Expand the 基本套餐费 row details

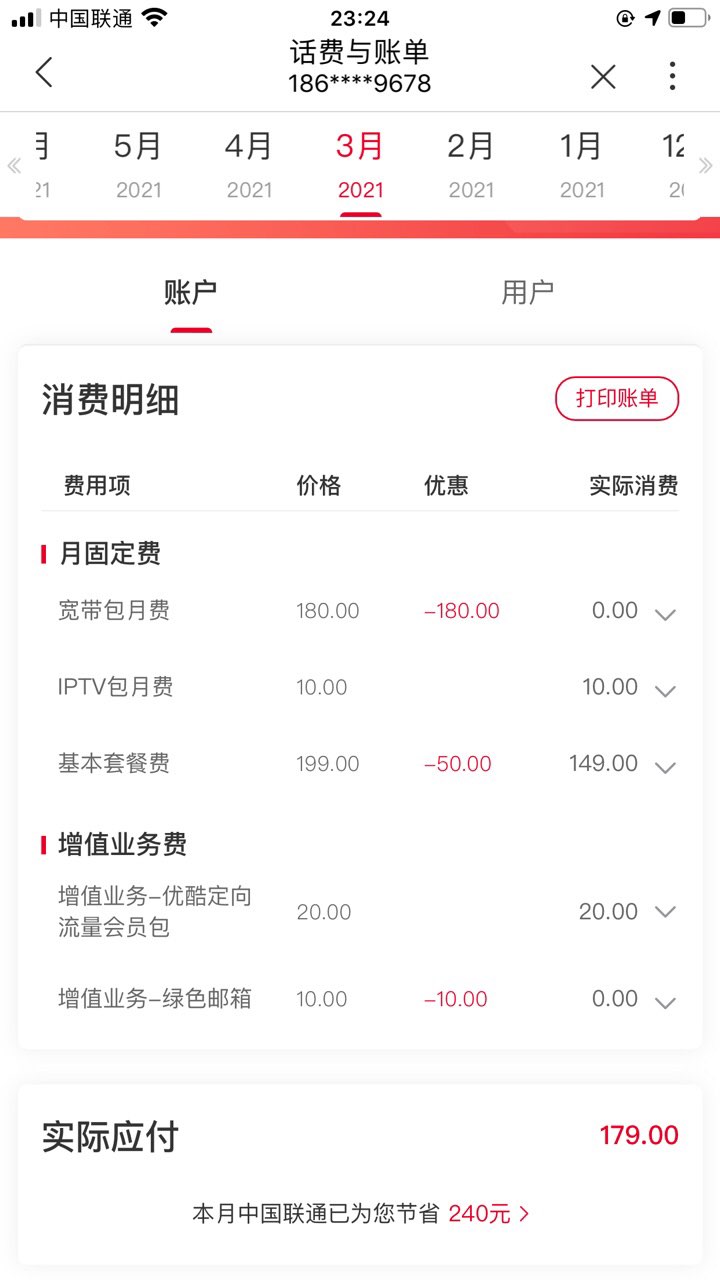pos(665,767)
